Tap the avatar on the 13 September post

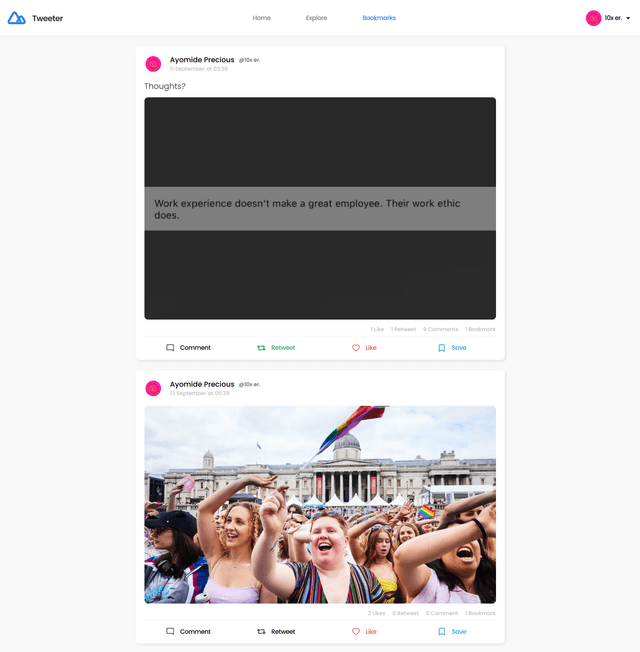click(x=153, y=388)
